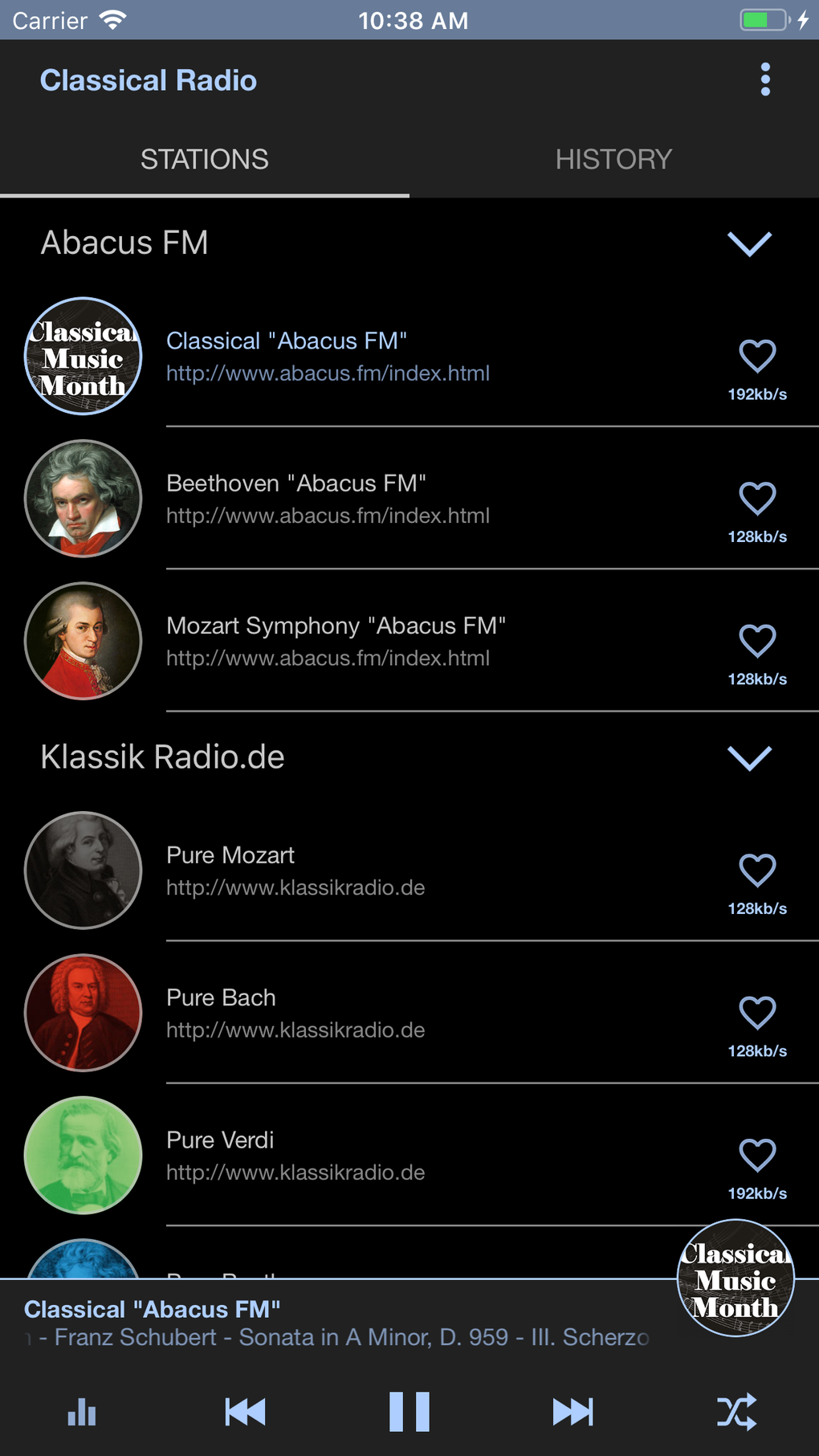Collapse the Klassik Radio.de station group
The width and height of the screenshot is (819, 1456).
pyautogui.click(x=749, y=757)
